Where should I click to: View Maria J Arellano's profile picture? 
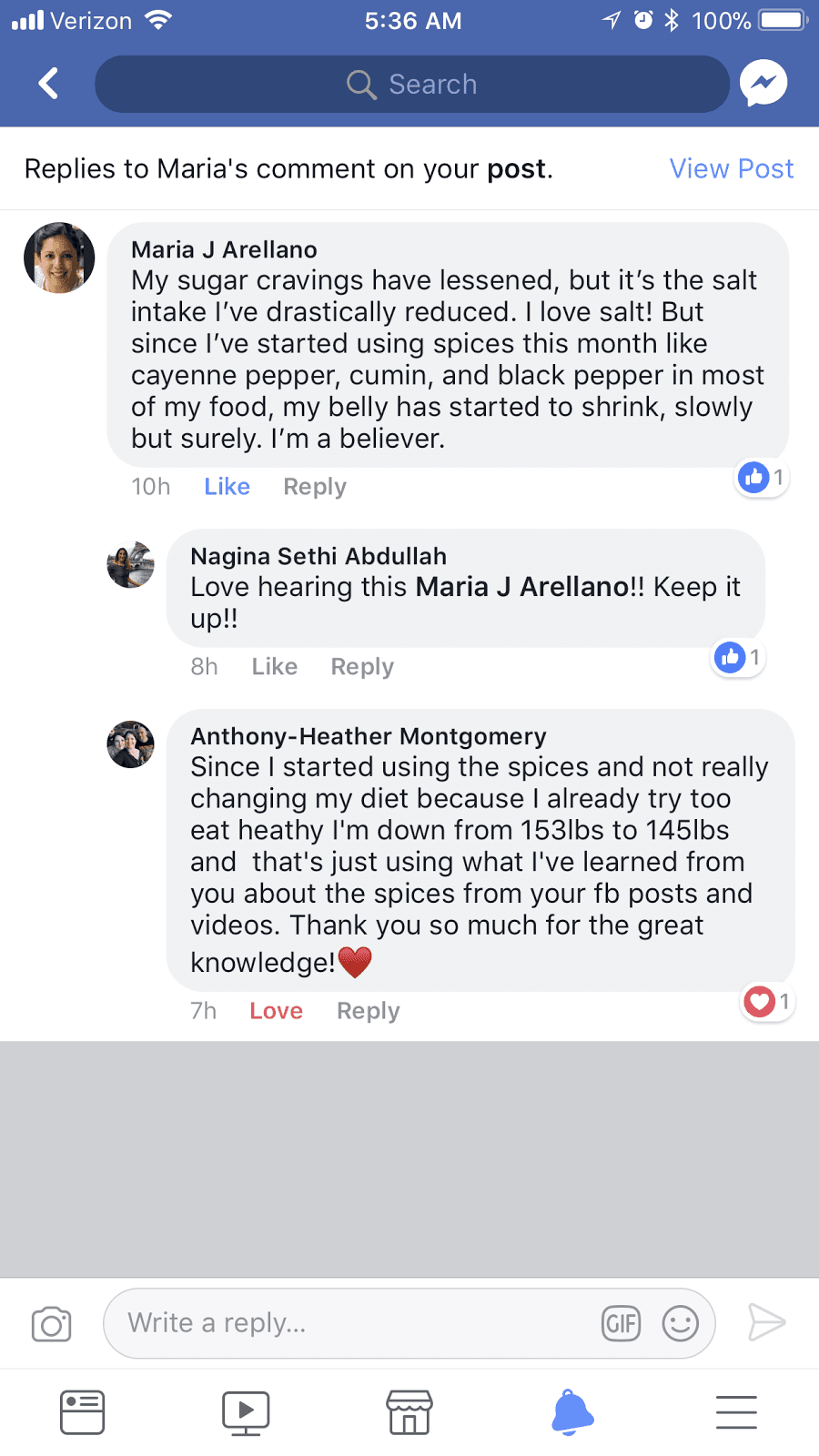[x=59, y=258]
